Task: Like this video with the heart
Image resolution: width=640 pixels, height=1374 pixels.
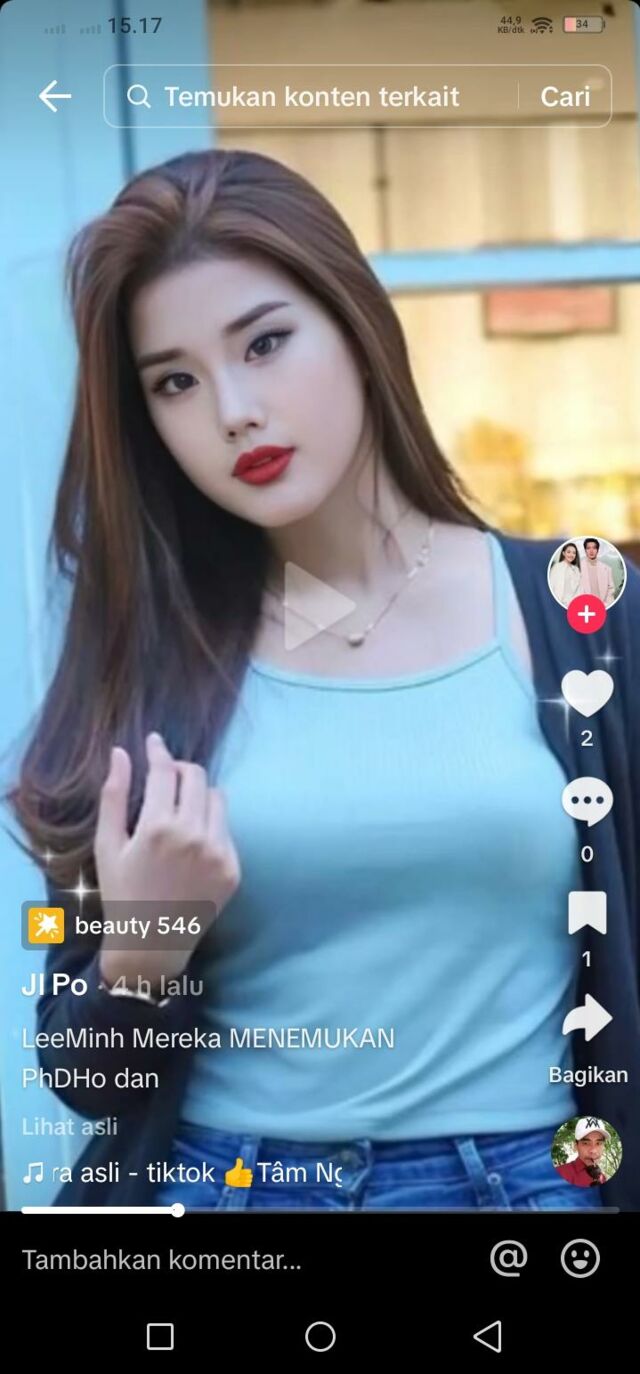Action: point(587,693)
